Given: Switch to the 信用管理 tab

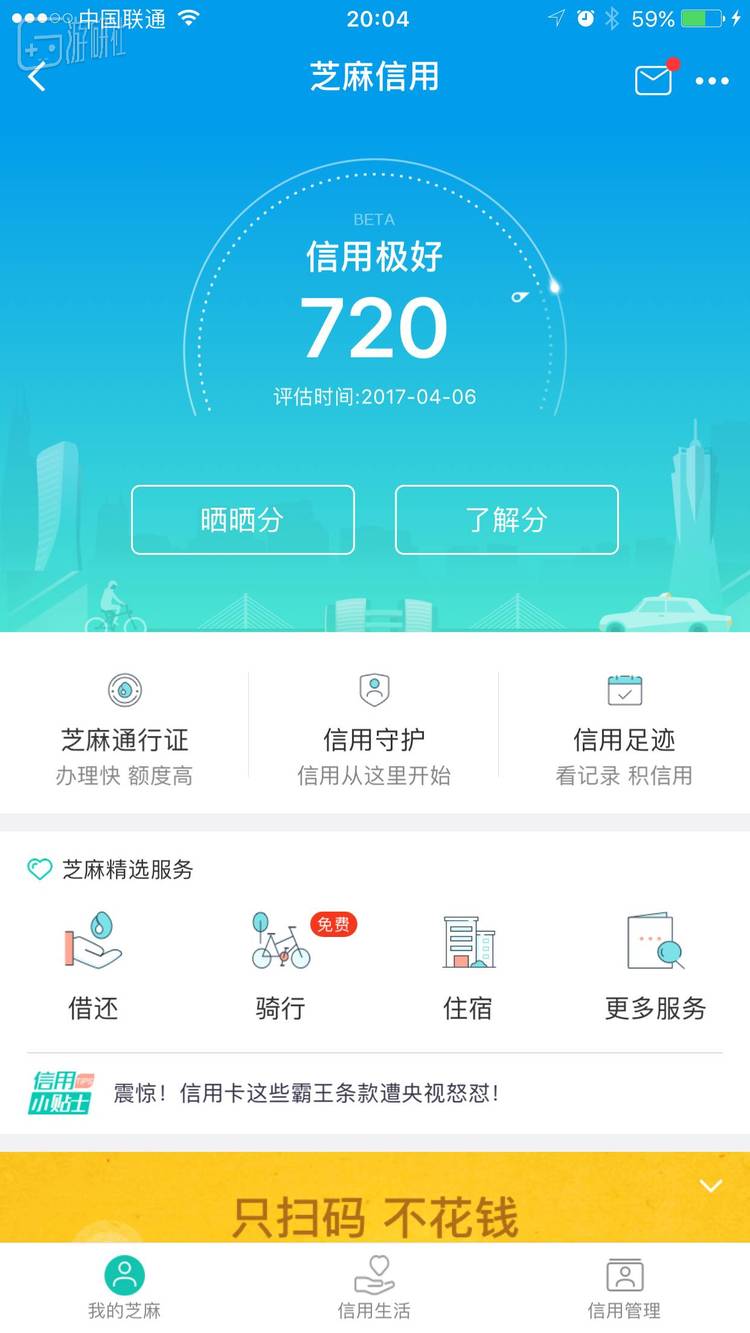Looking at the screenshot, I should point(624,1288).
